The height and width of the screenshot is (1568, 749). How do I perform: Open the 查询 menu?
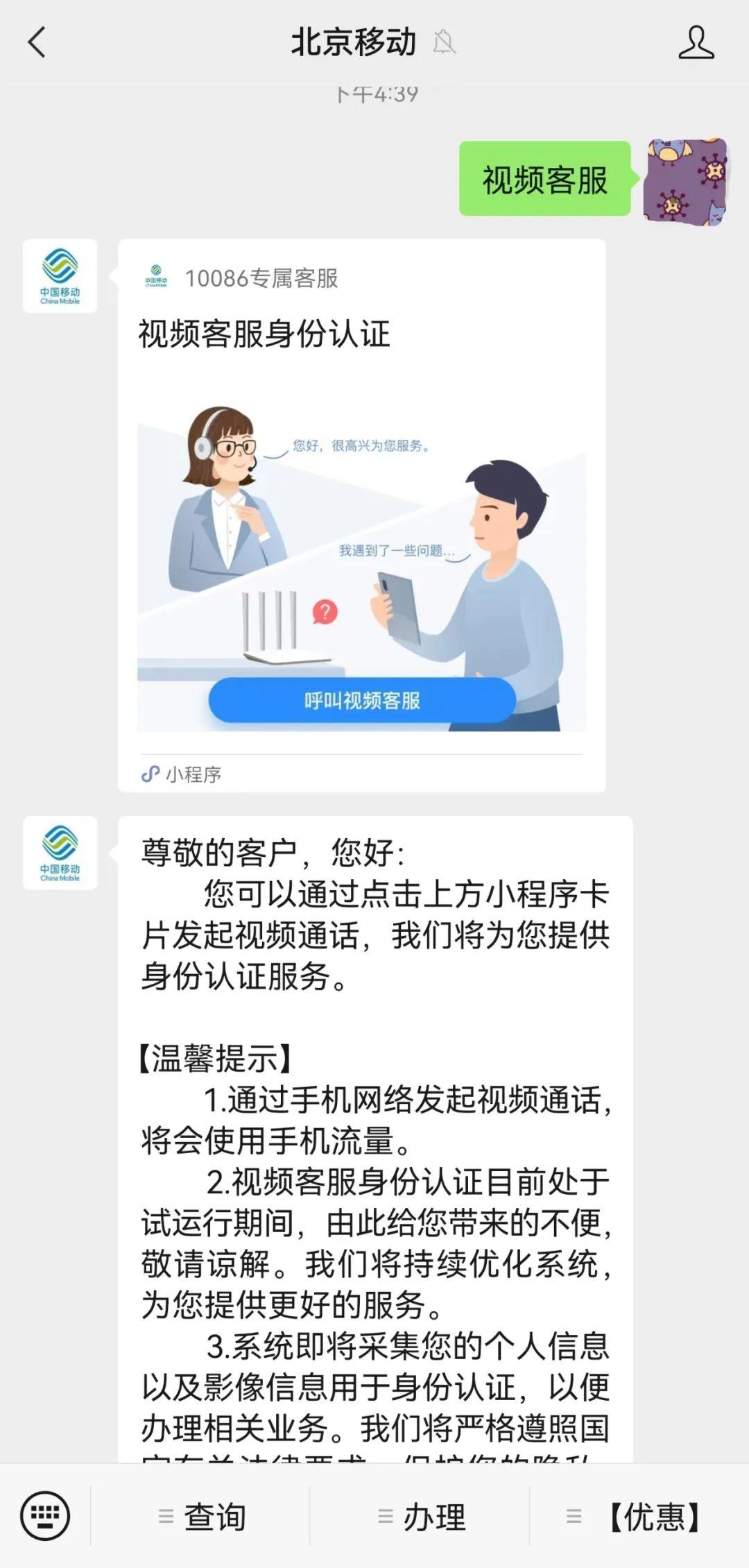click(x=201, y=1516)
